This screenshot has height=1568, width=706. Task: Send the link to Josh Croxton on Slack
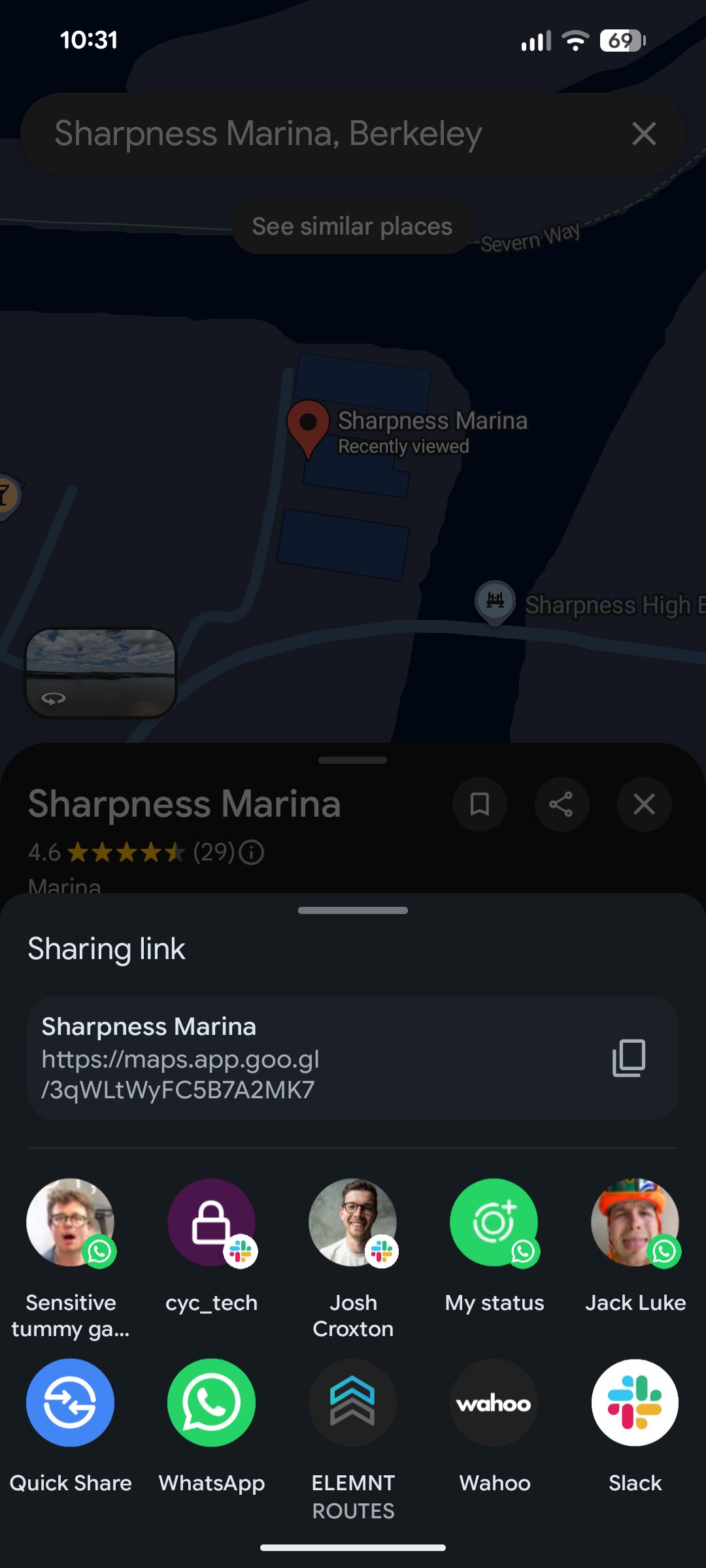352,1223
